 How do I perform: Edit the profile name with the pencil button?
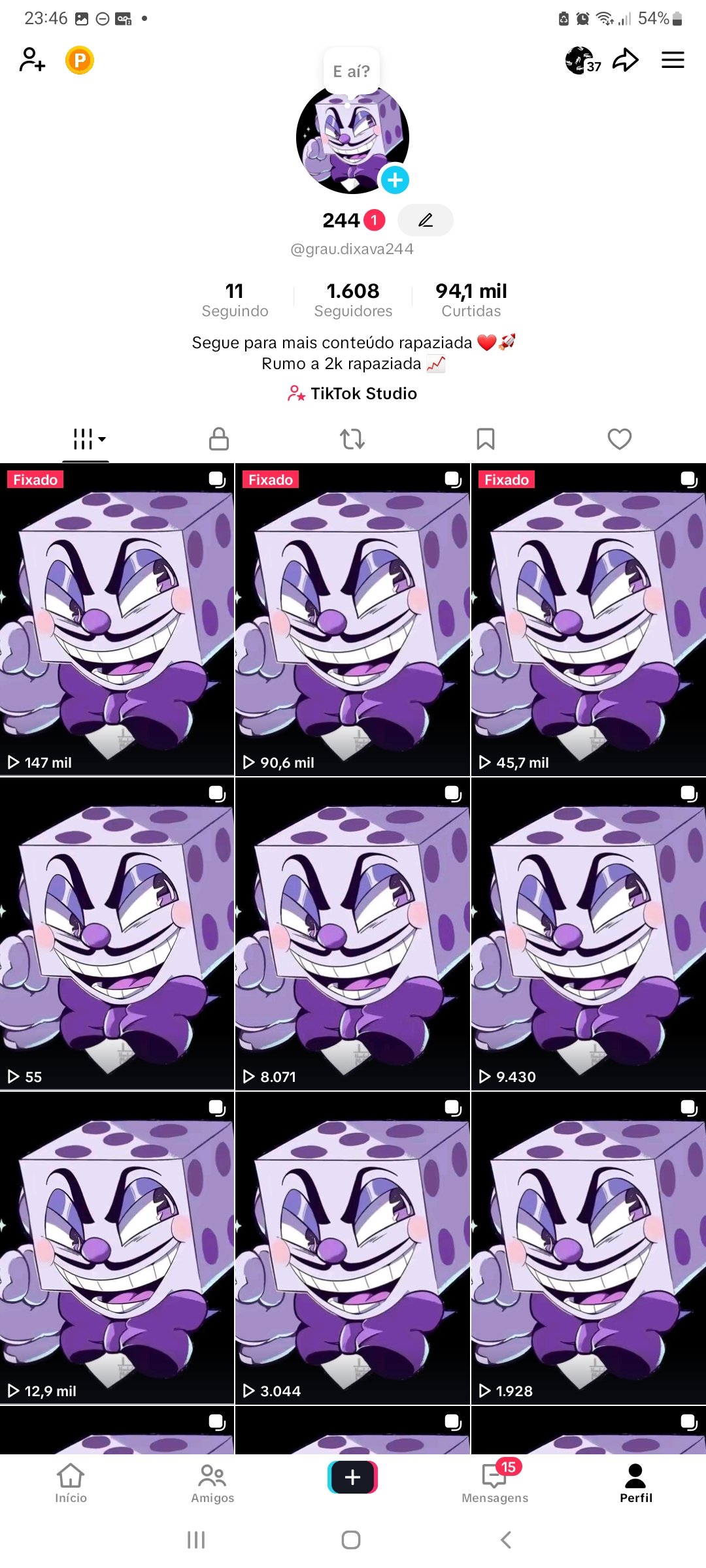pyautogui.click(x=426, y=220)
